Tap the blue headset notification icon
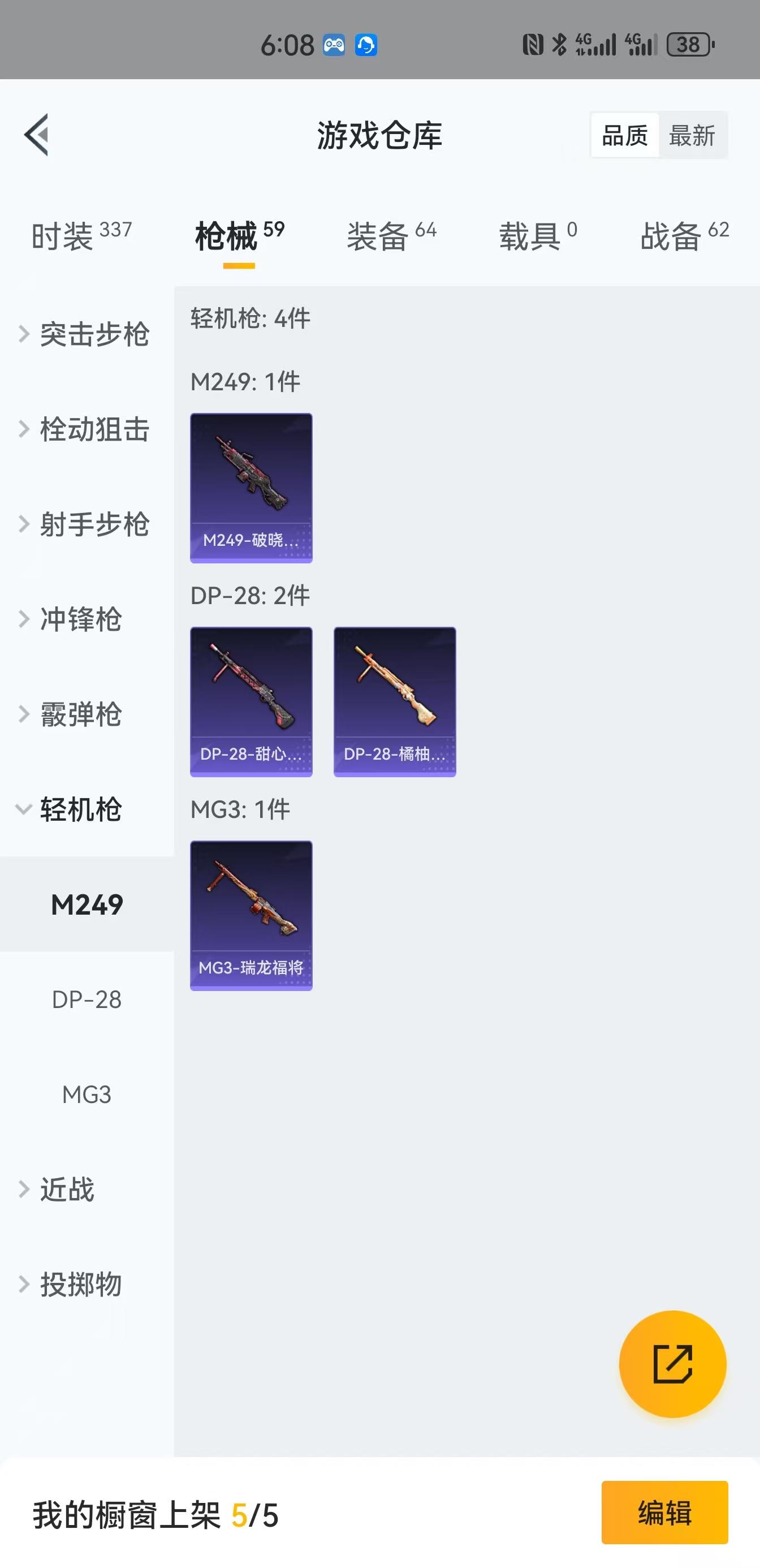Screen dimensions: 760x1568 [366, 44]
